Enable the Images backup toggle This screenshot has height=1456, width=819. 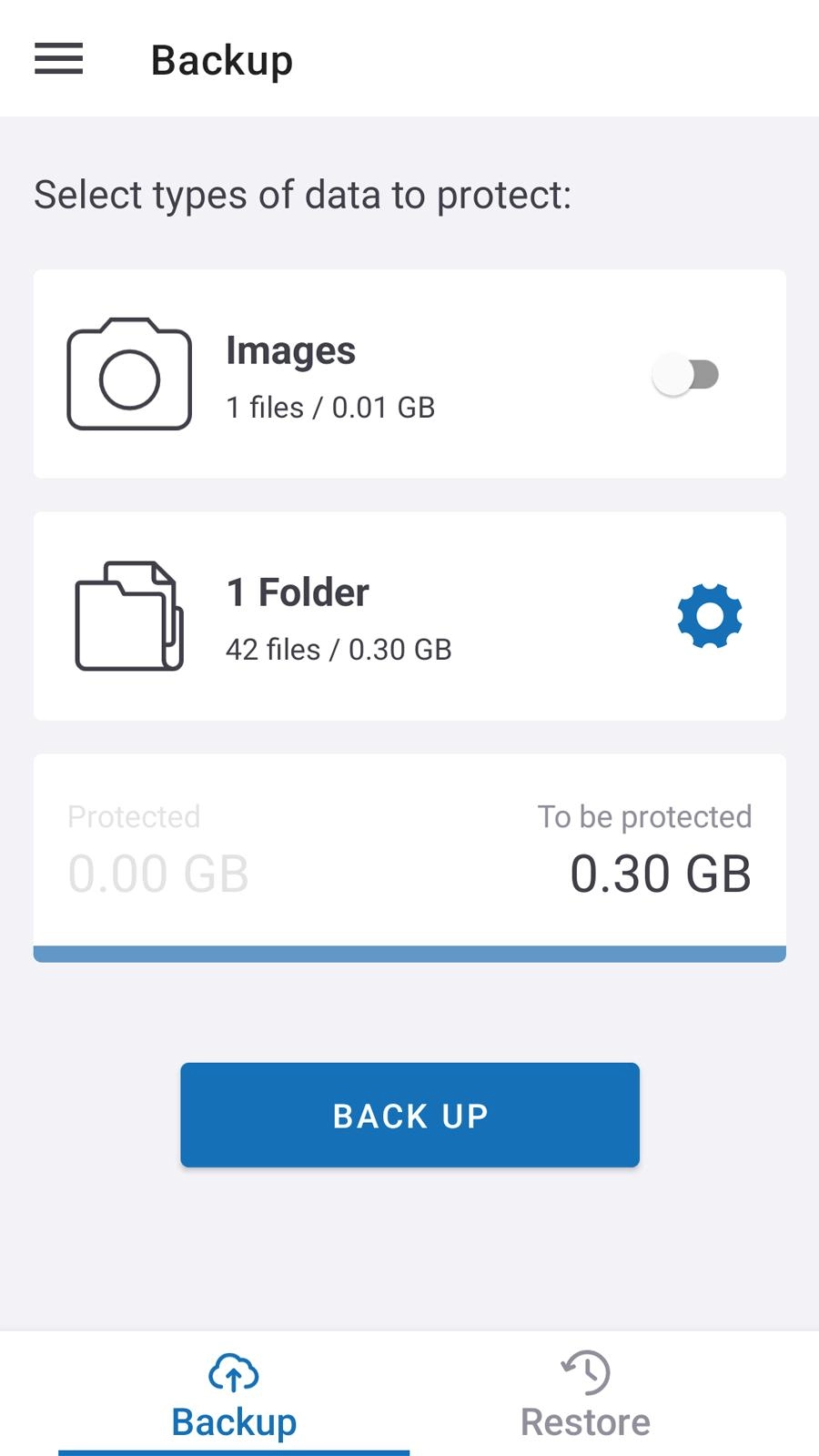pyautogui.click(x=686, y=375)
